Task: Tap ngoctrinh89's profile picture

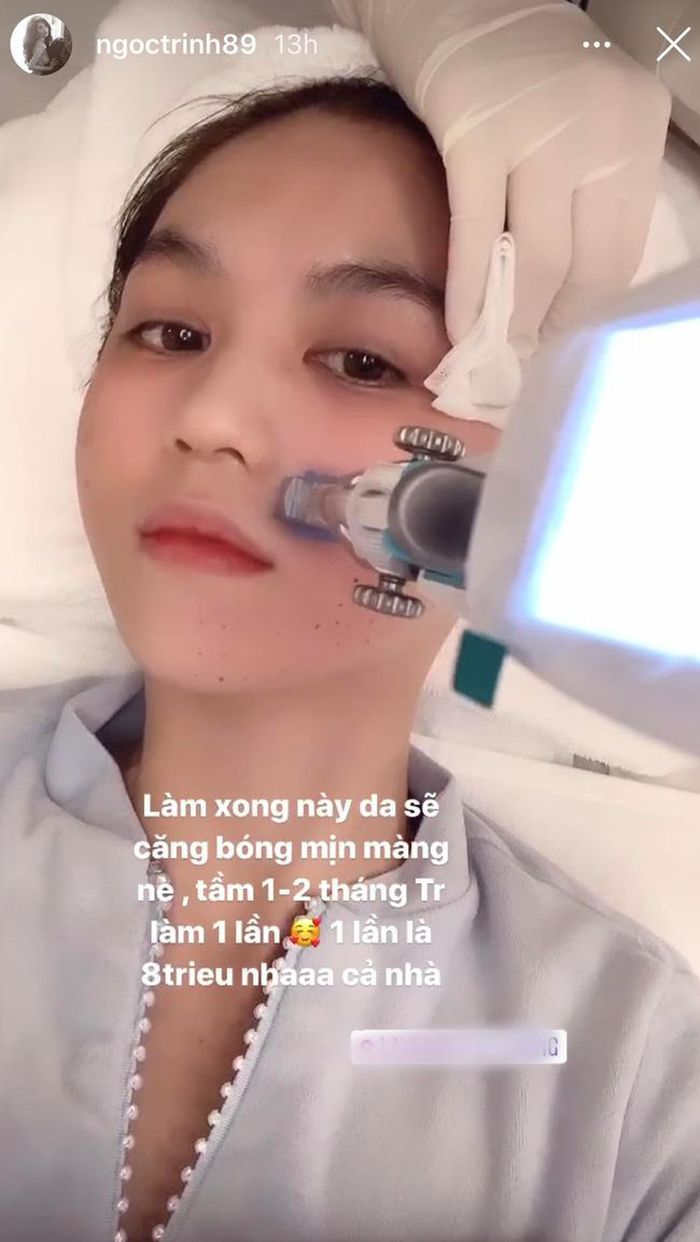Action: [x=41, y=45]
